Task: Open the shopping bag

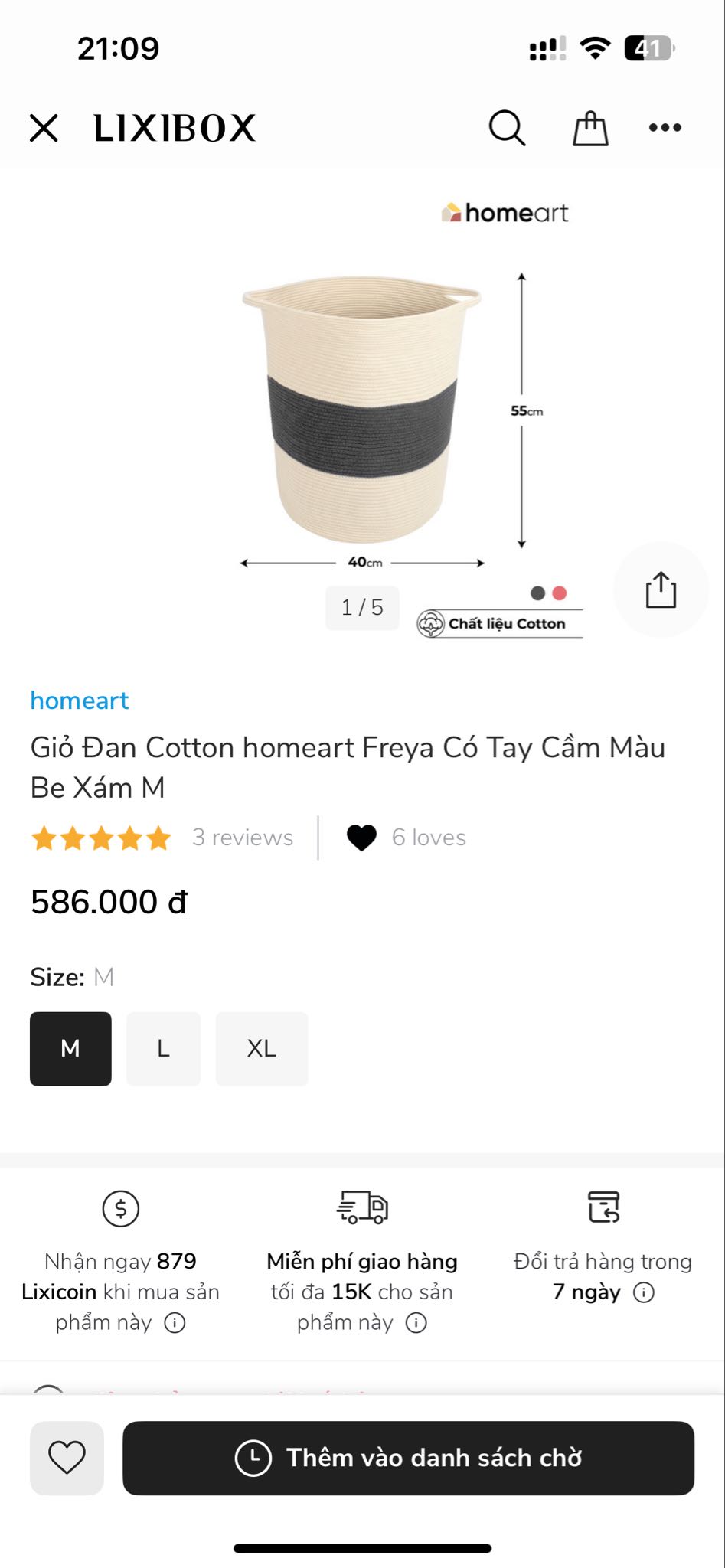Action: point(590,128)
